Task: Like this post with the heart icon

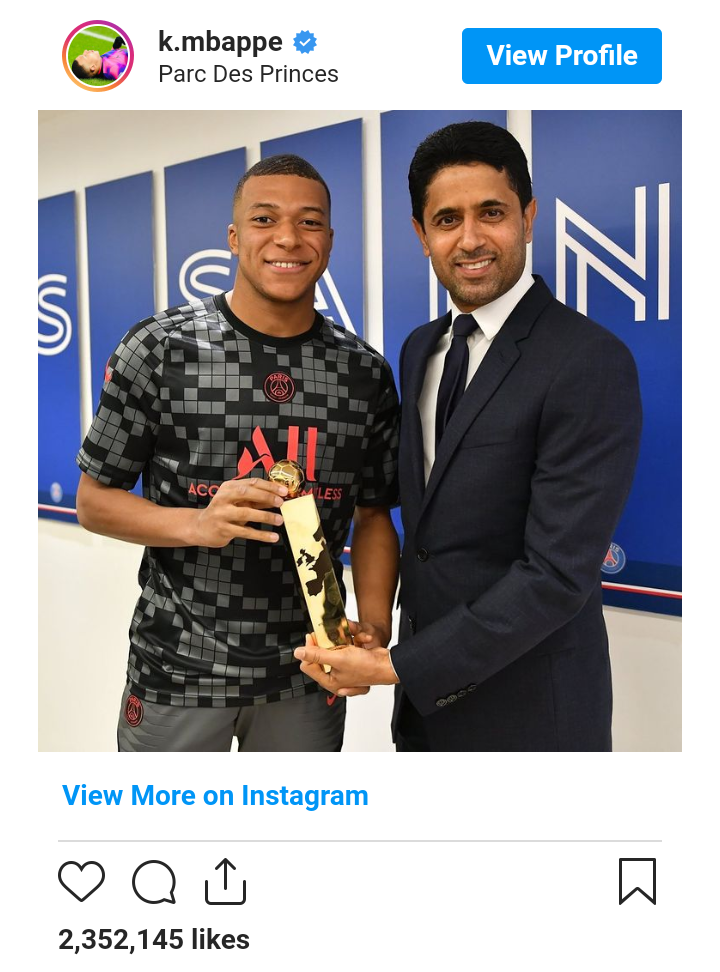Action: point(81,882)
